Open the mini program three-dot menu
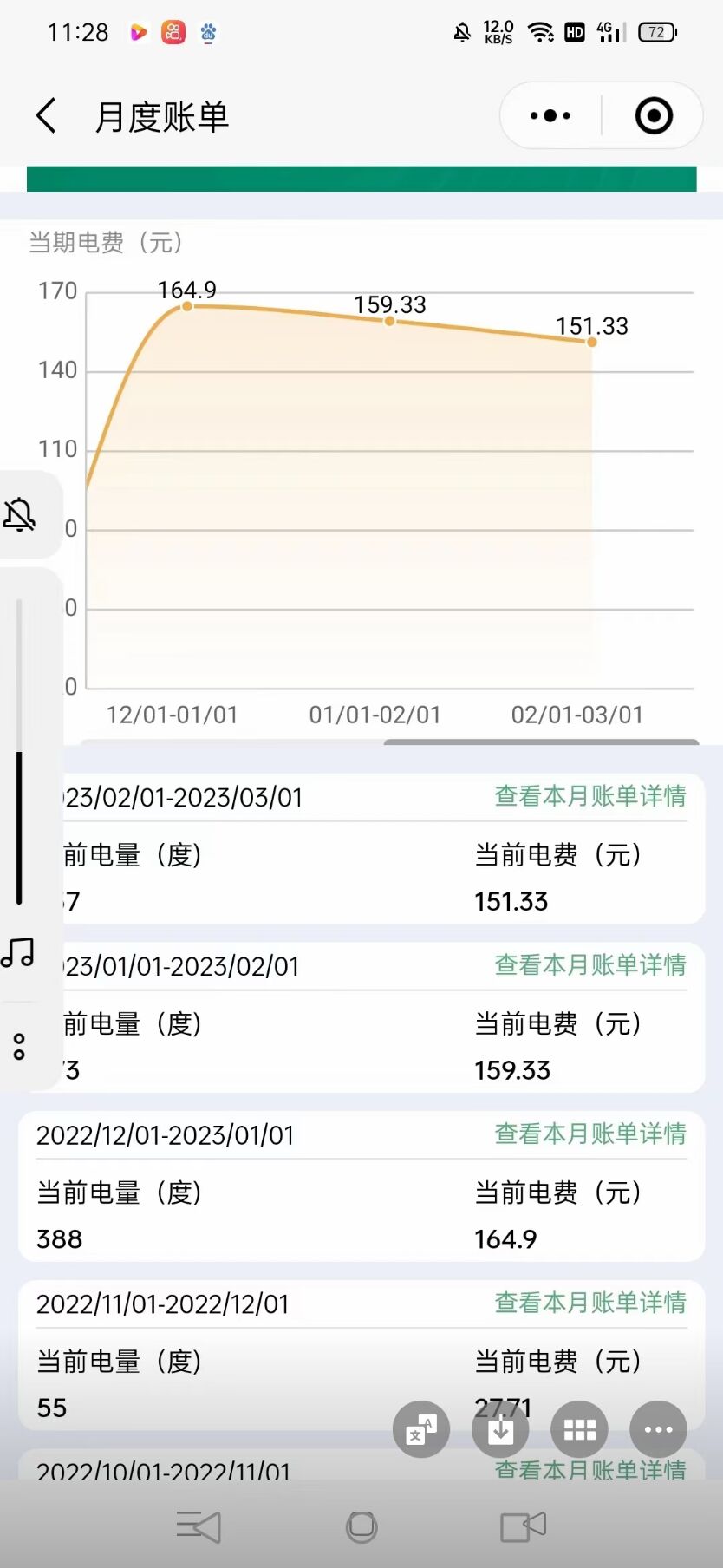This screenshot has height=1568, width=723. pos(550,115)
